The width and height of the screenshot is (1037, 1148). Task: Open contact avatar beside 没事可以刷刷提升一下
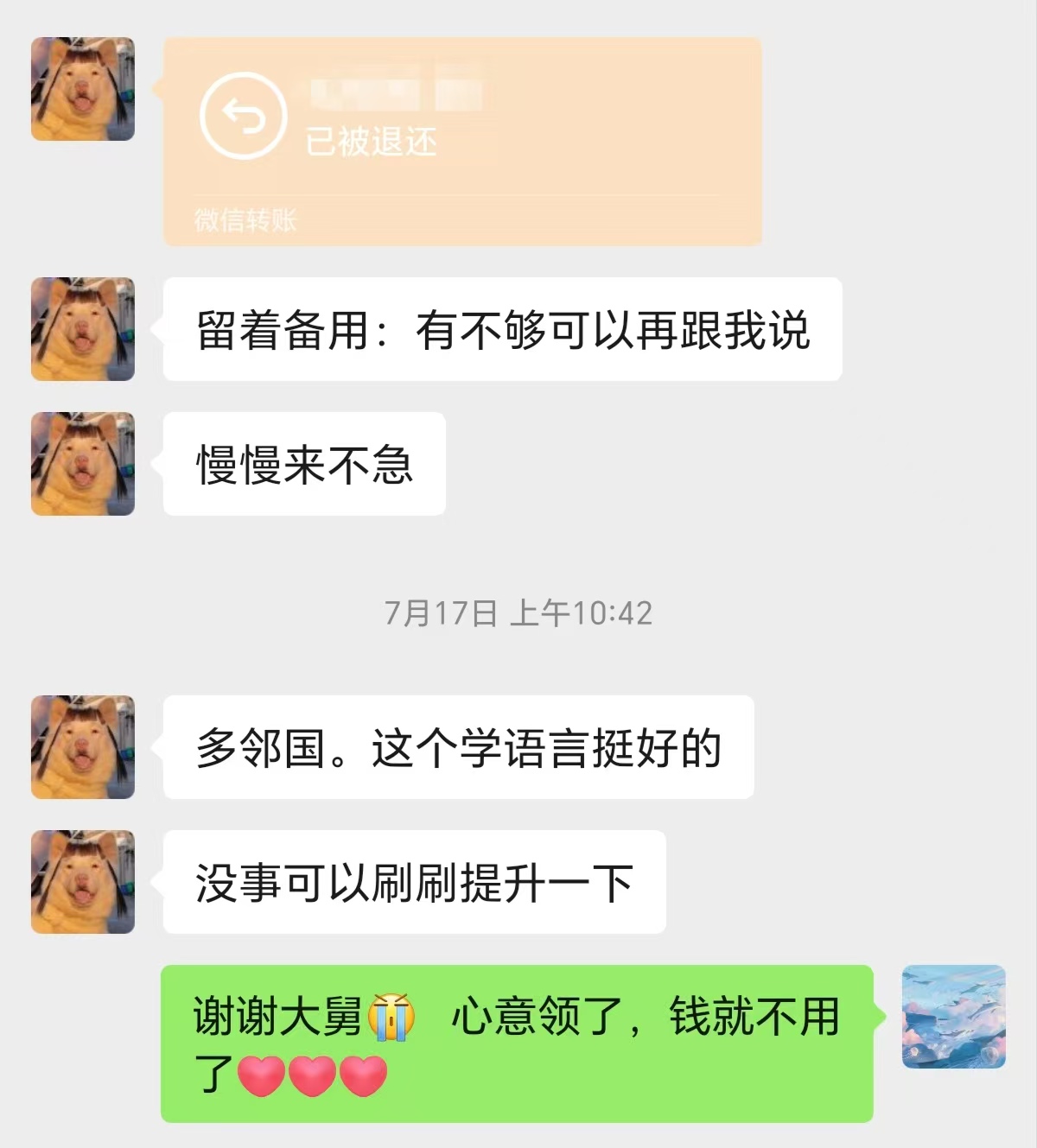(x=83, y=882)
